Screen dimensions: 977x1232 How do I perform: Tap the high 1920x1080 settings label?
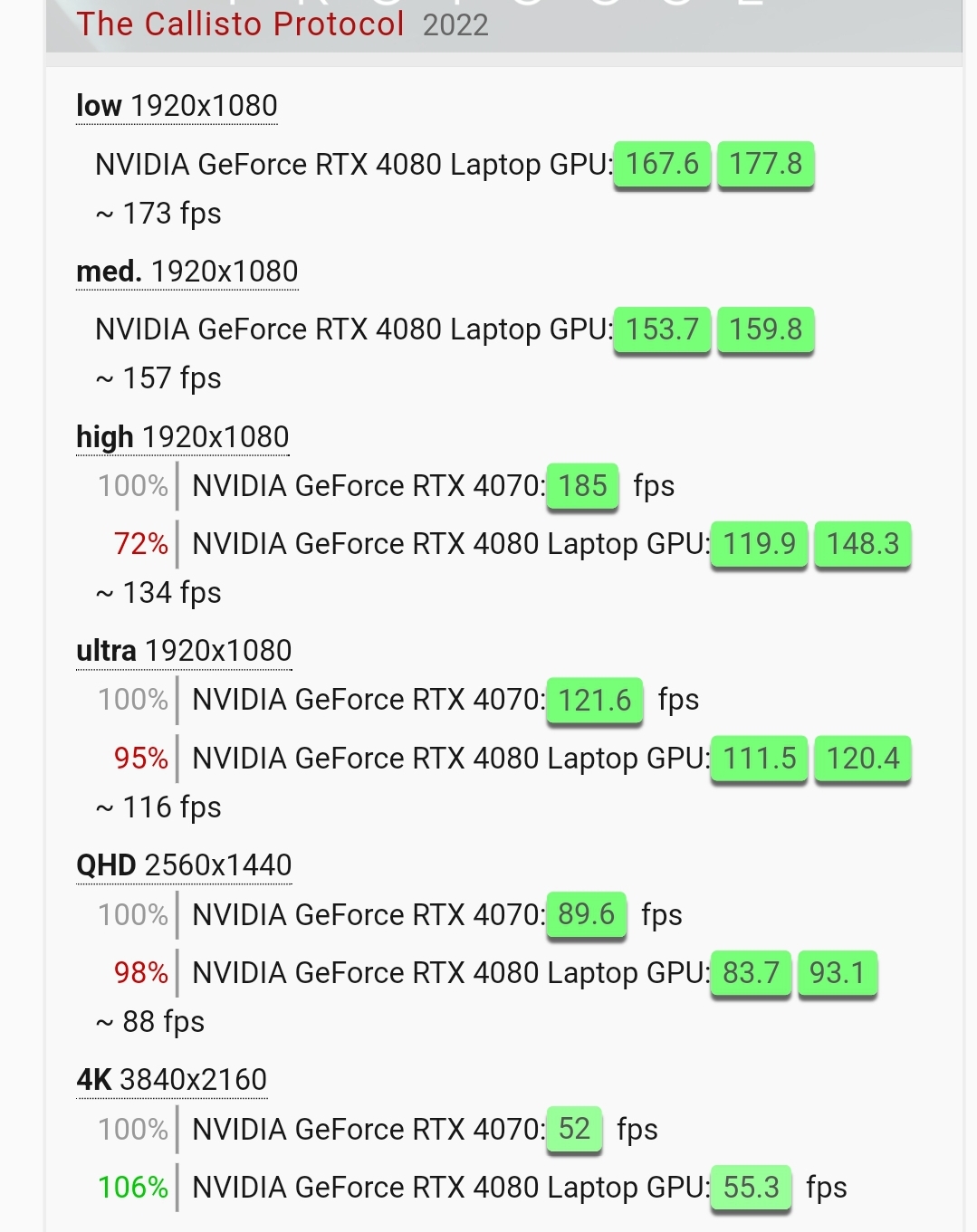pyautogui.click(x=182, y=437)
